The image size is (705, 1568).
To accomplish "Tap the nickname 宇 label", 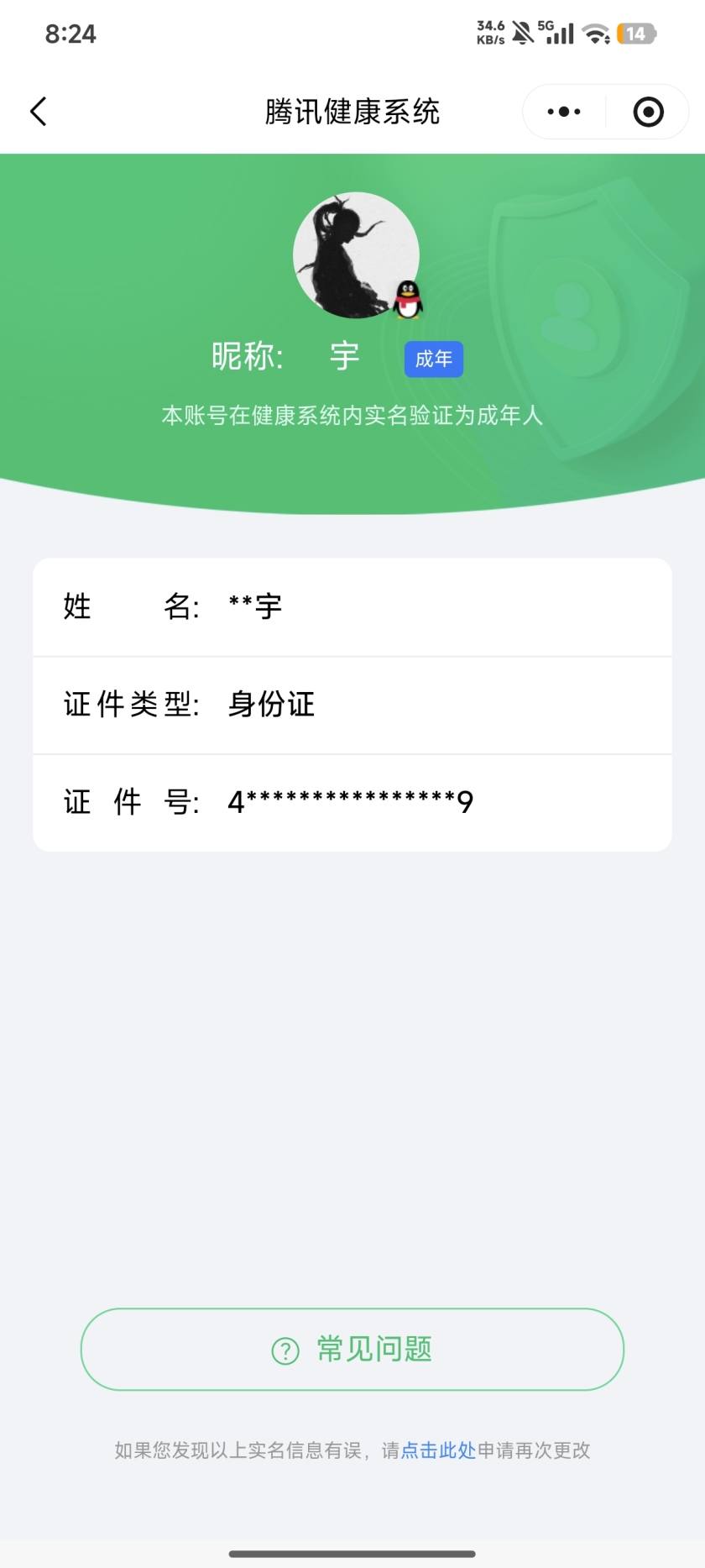I will click(343, 356).
